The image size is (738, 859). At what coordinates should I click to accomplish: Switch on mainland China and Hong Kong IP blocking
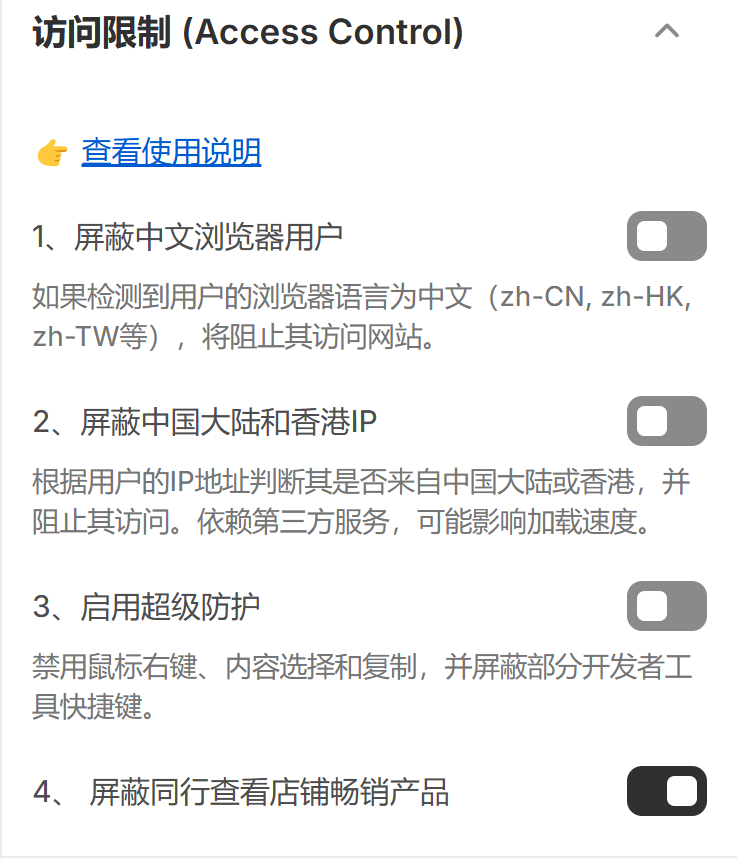click(666, 421)
